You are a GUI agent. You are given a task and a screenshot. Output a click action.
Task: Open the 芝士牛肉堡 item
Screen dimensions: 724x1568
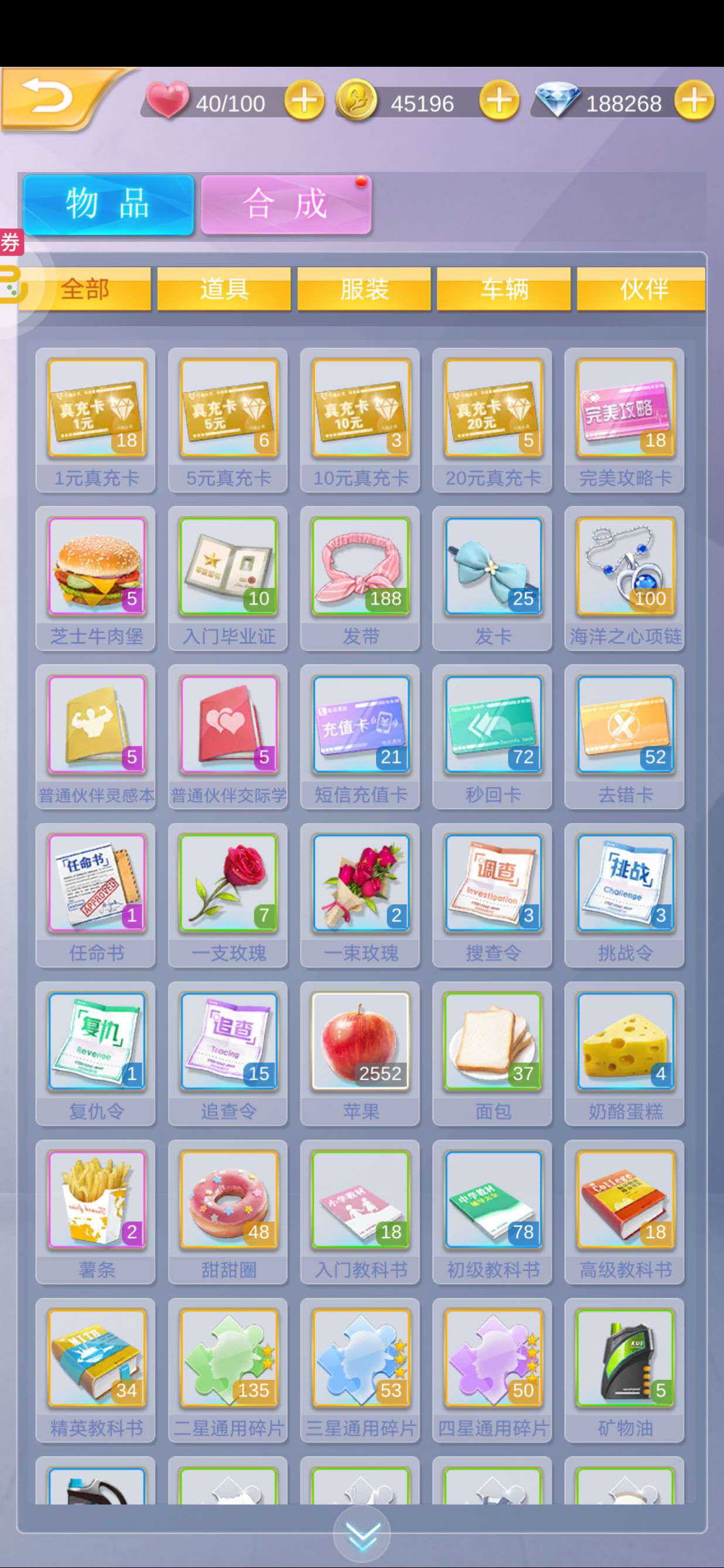(x=96, y=578)
